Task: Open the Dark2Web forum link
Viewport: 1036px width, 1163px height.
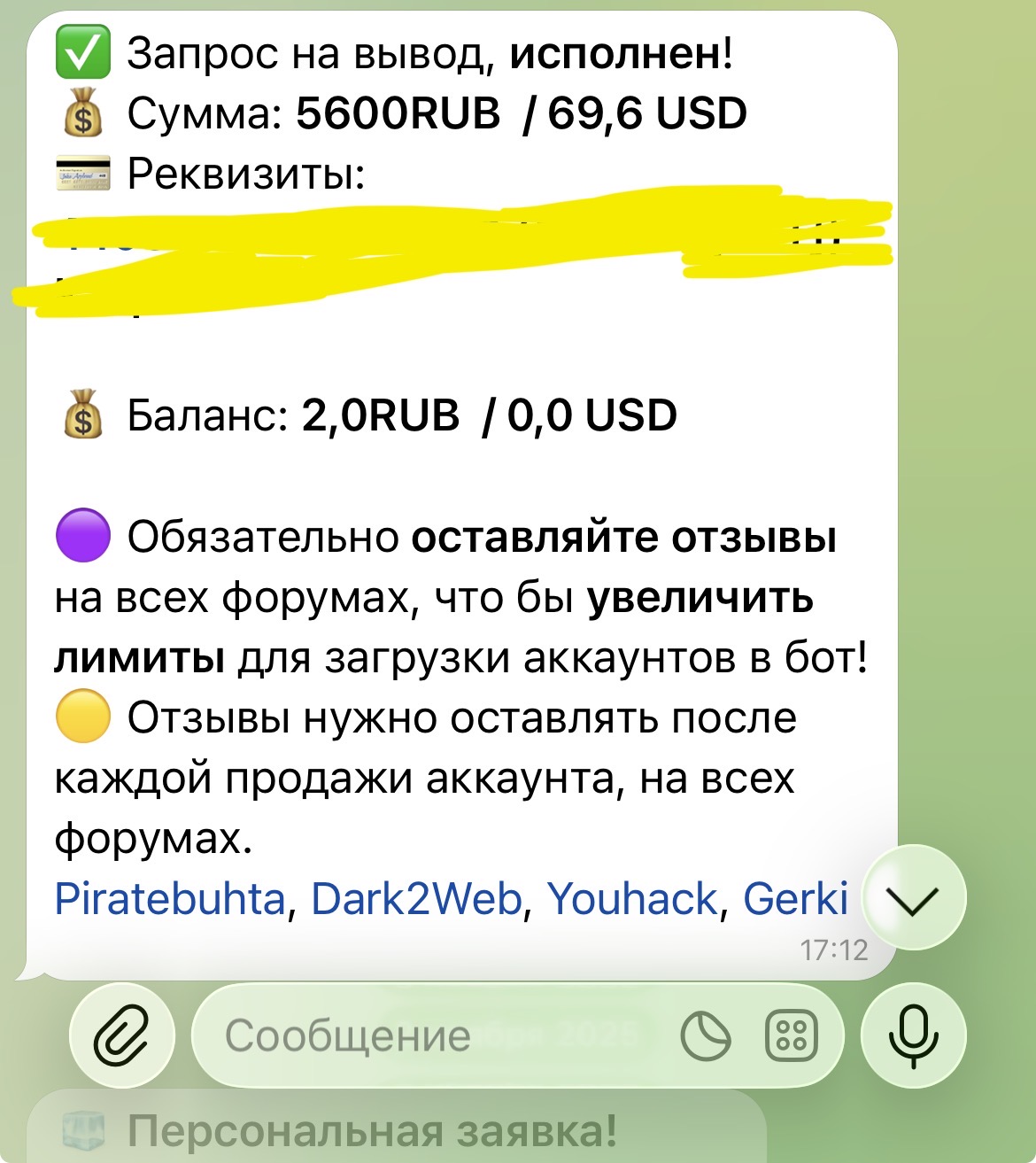Action: (416, 899)
